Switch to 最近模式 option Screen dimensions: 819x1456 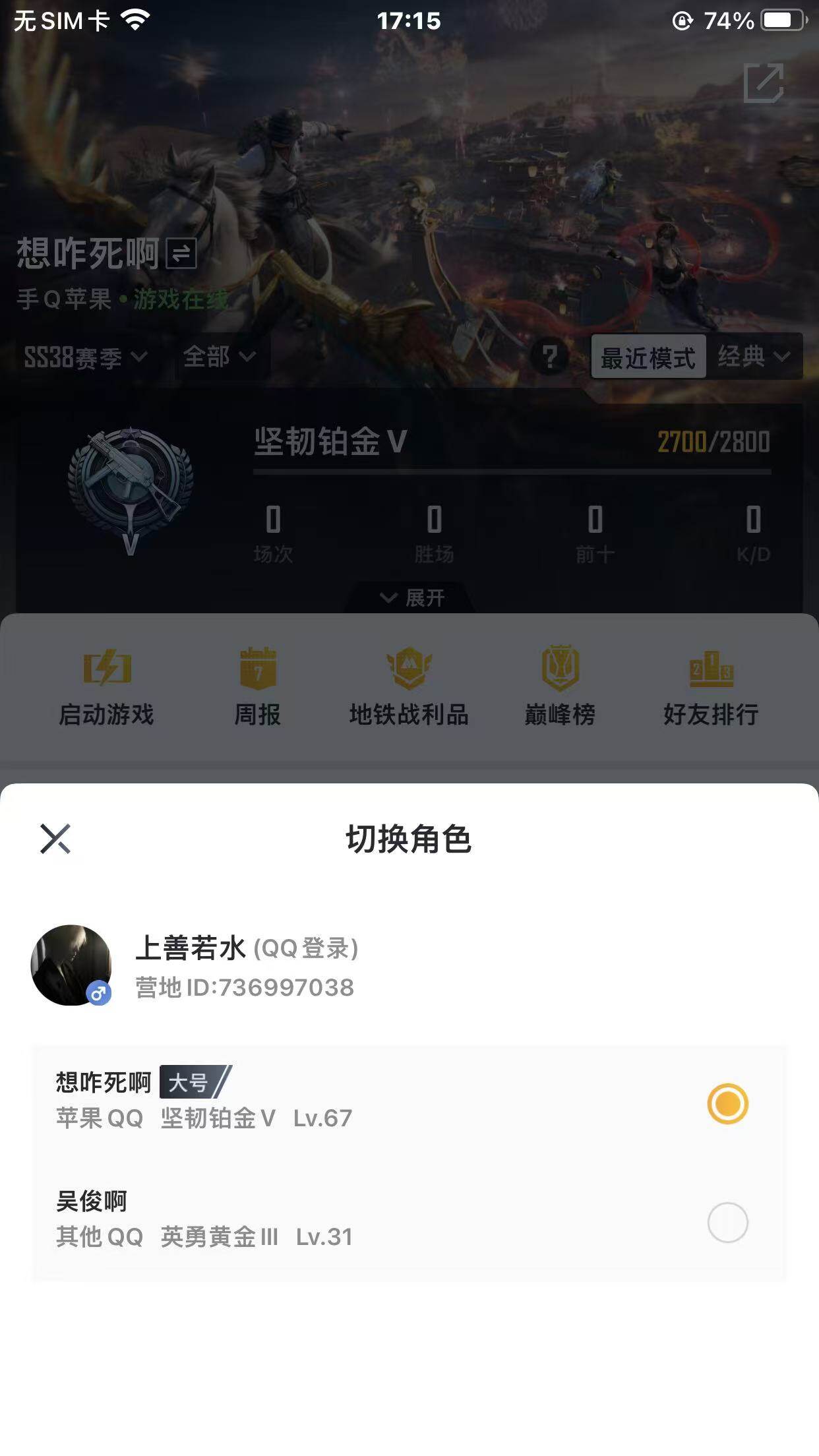(649, 357)
